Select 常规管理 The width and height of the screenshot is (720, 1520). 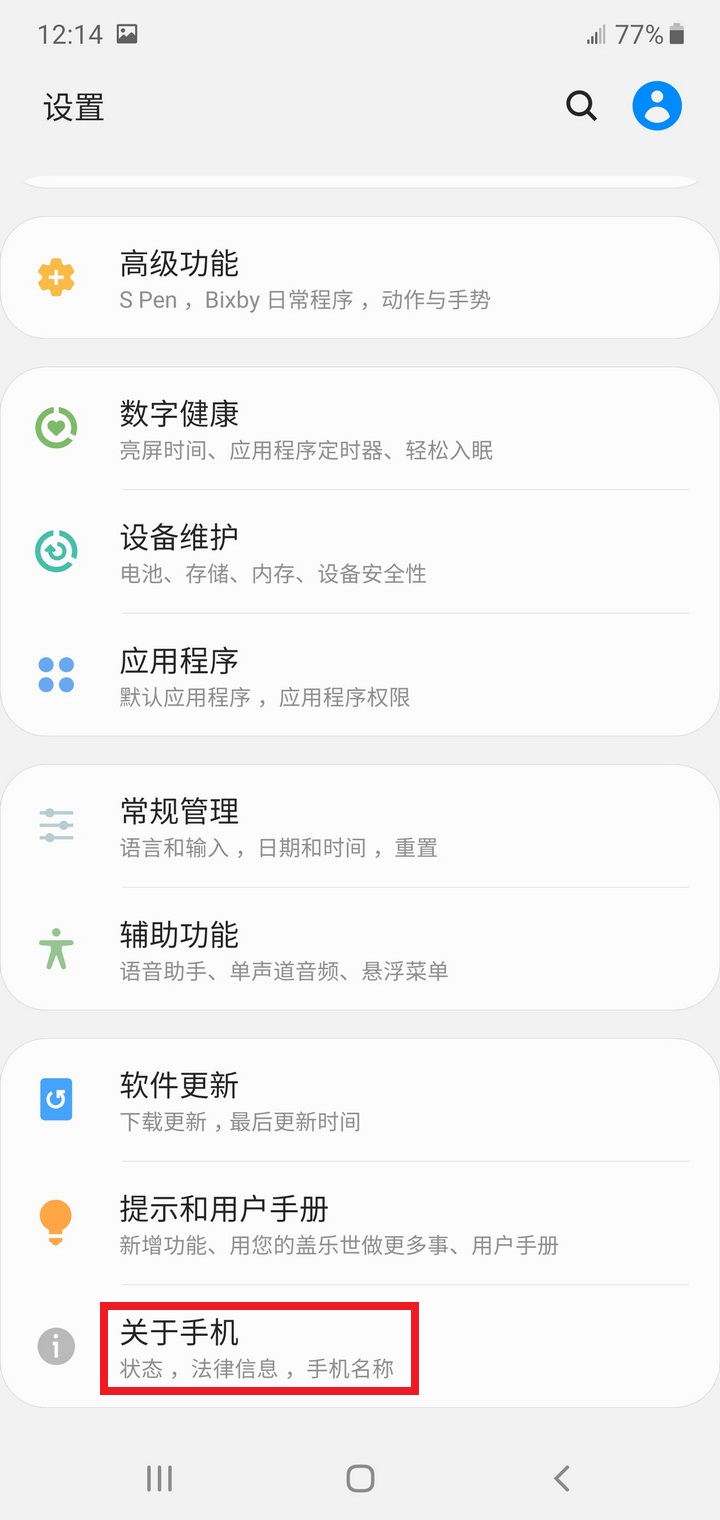point(360,826)
